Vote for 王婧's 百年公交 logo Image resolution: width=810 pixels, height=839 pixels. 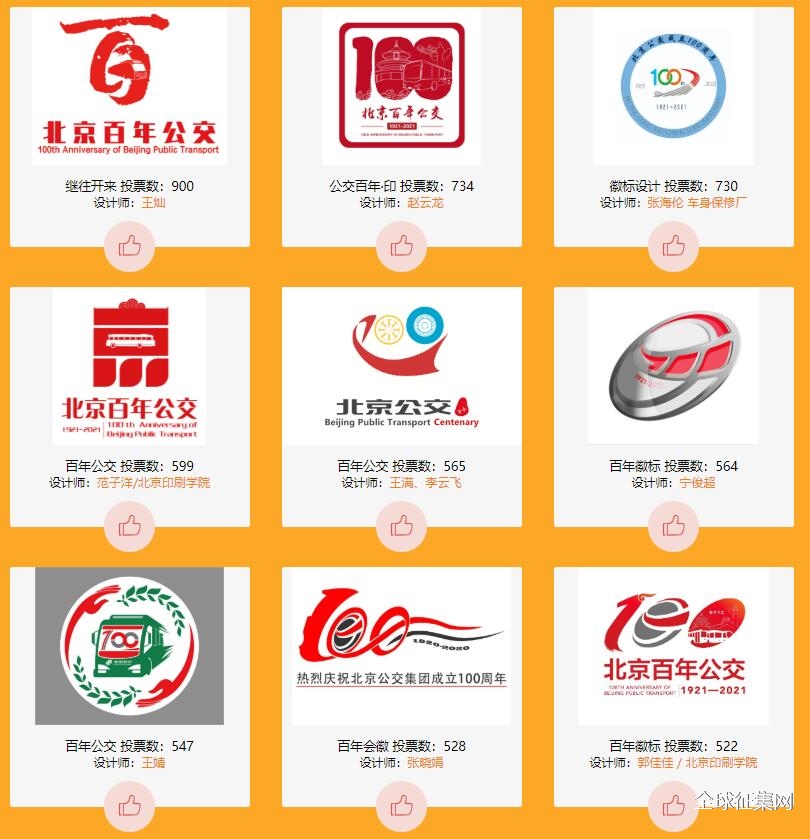click(x=130, y=805)
